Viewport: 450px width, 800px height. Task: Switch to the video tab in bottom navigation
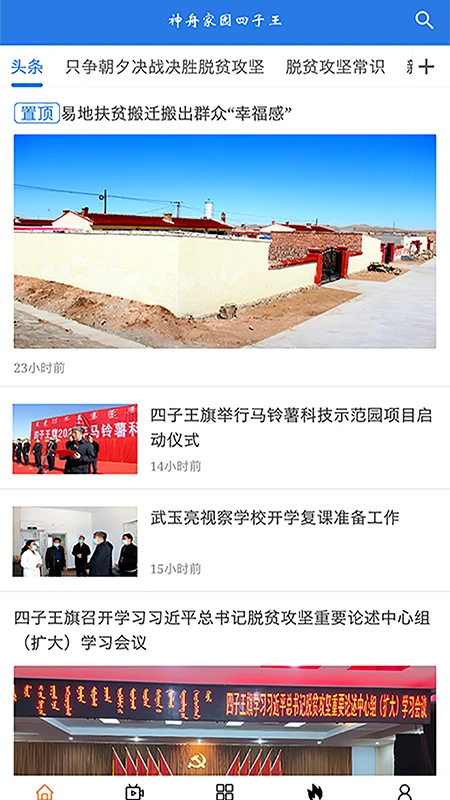tap(135, 791)
